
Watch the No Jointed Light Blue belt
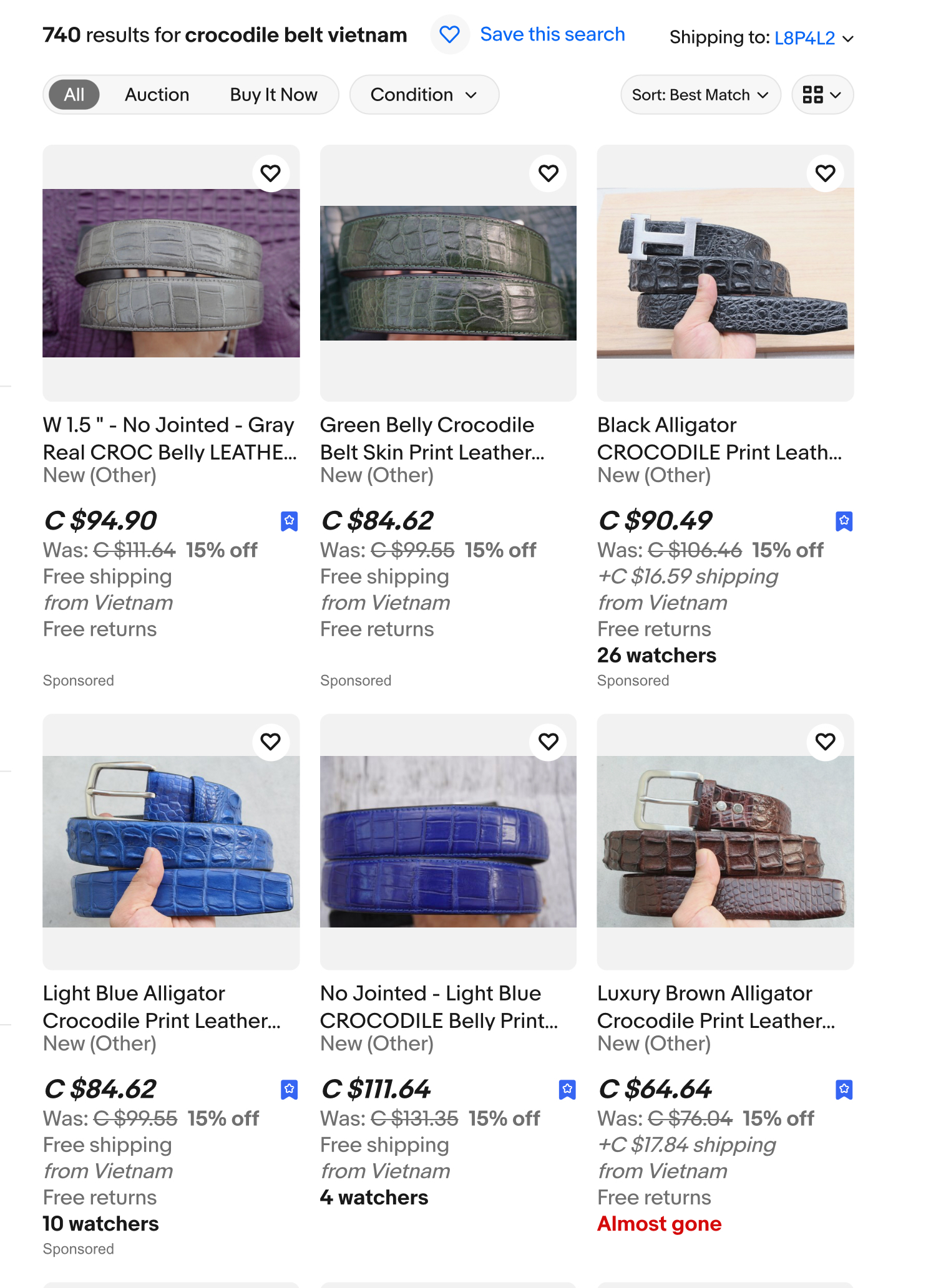[x=548, y=742]
